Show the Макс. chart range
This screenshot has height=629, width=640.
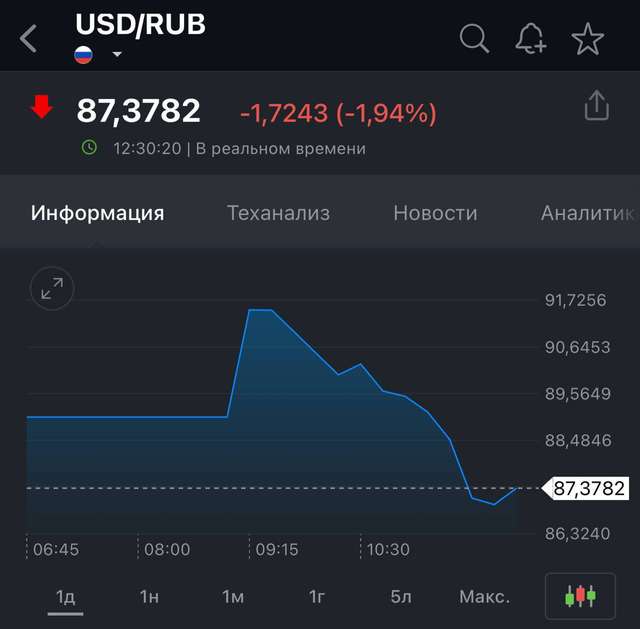pyautogui.click(x=484, y=597)
